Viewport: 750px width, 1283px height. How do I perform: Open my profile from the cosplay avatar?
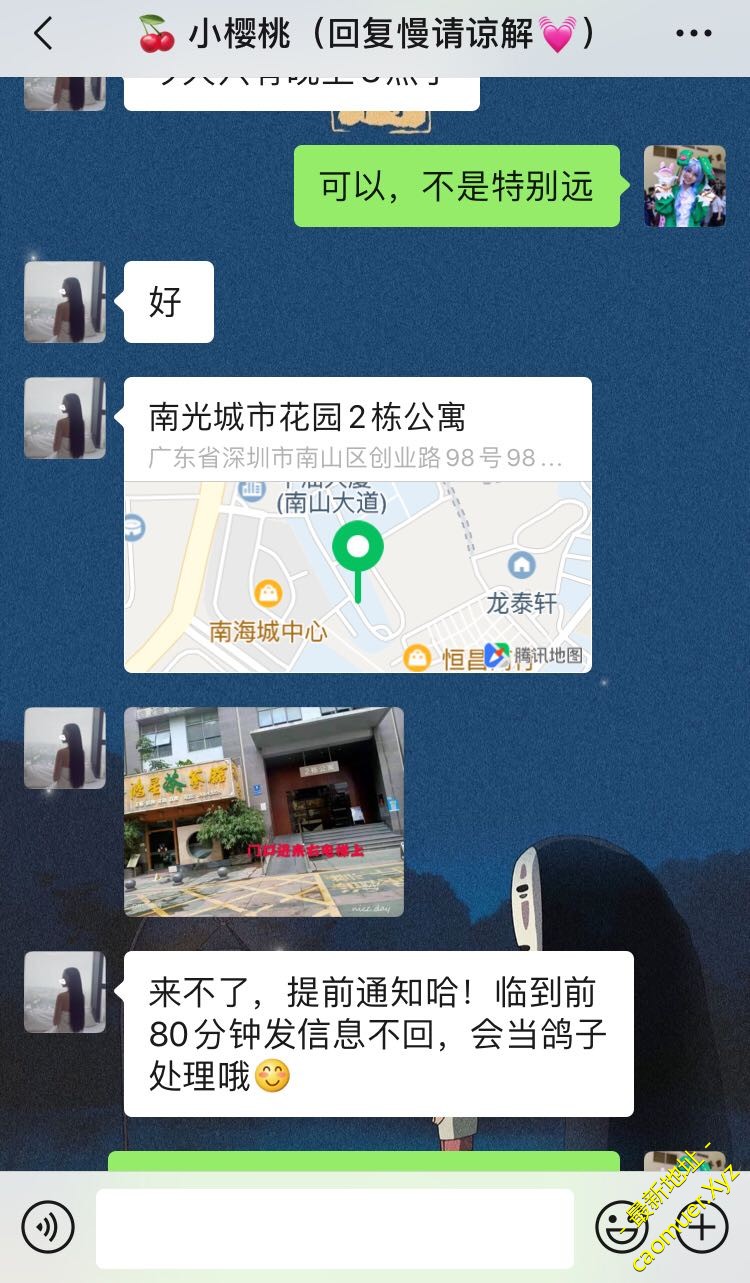click(x=684, y=186)
